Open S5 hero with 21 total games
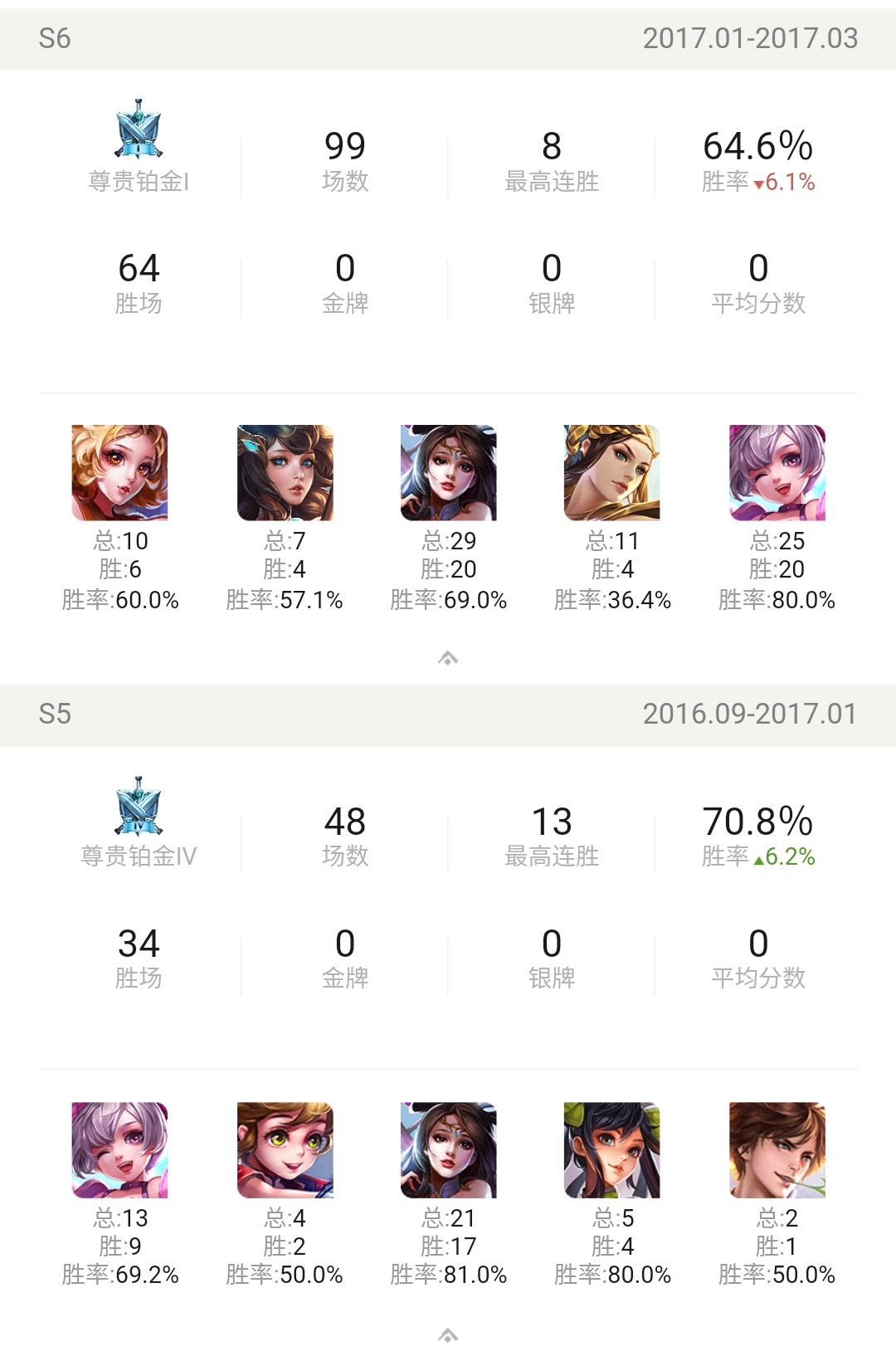The image size is (896, 1361). click(x=448, y=1150)
